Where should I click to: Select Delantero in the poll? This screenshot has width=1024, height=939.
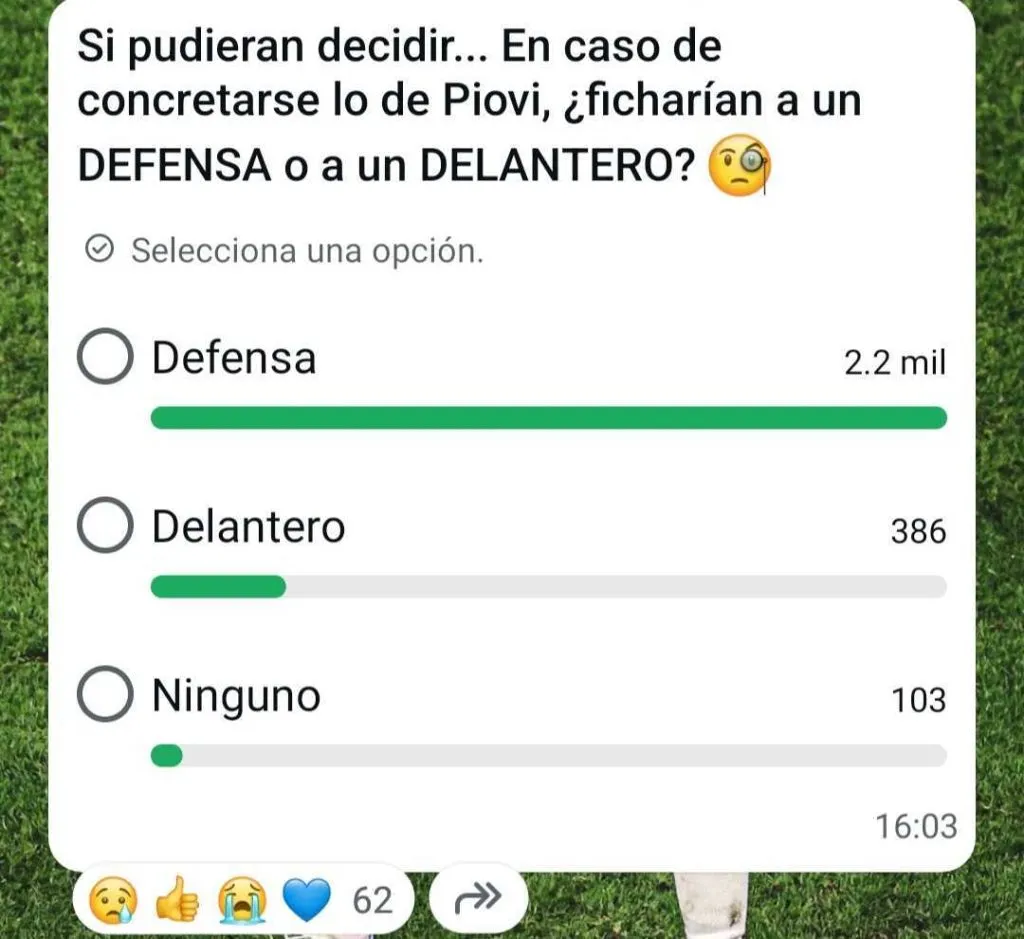[105, 527]
